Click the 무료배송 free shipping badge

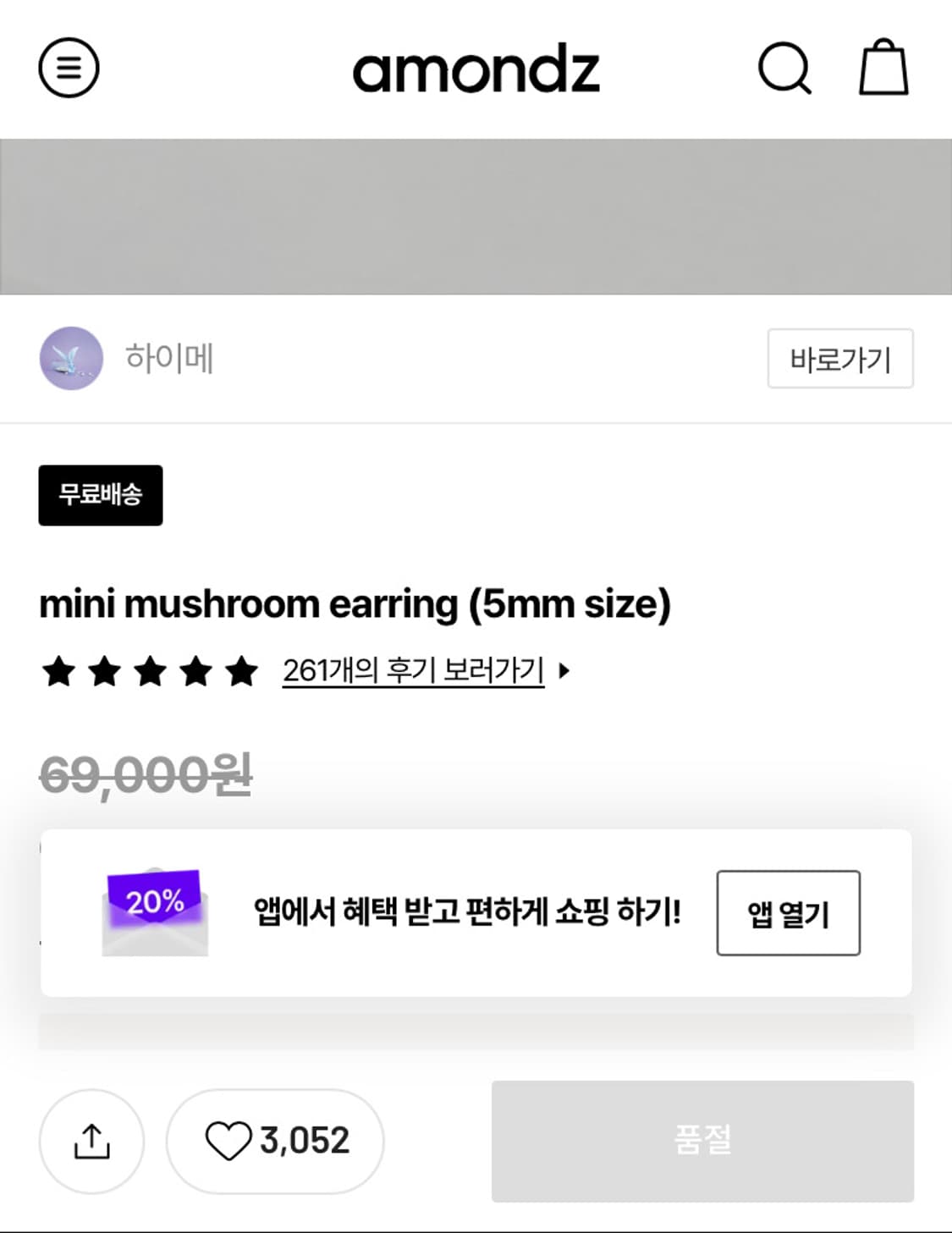pos(101,497)
